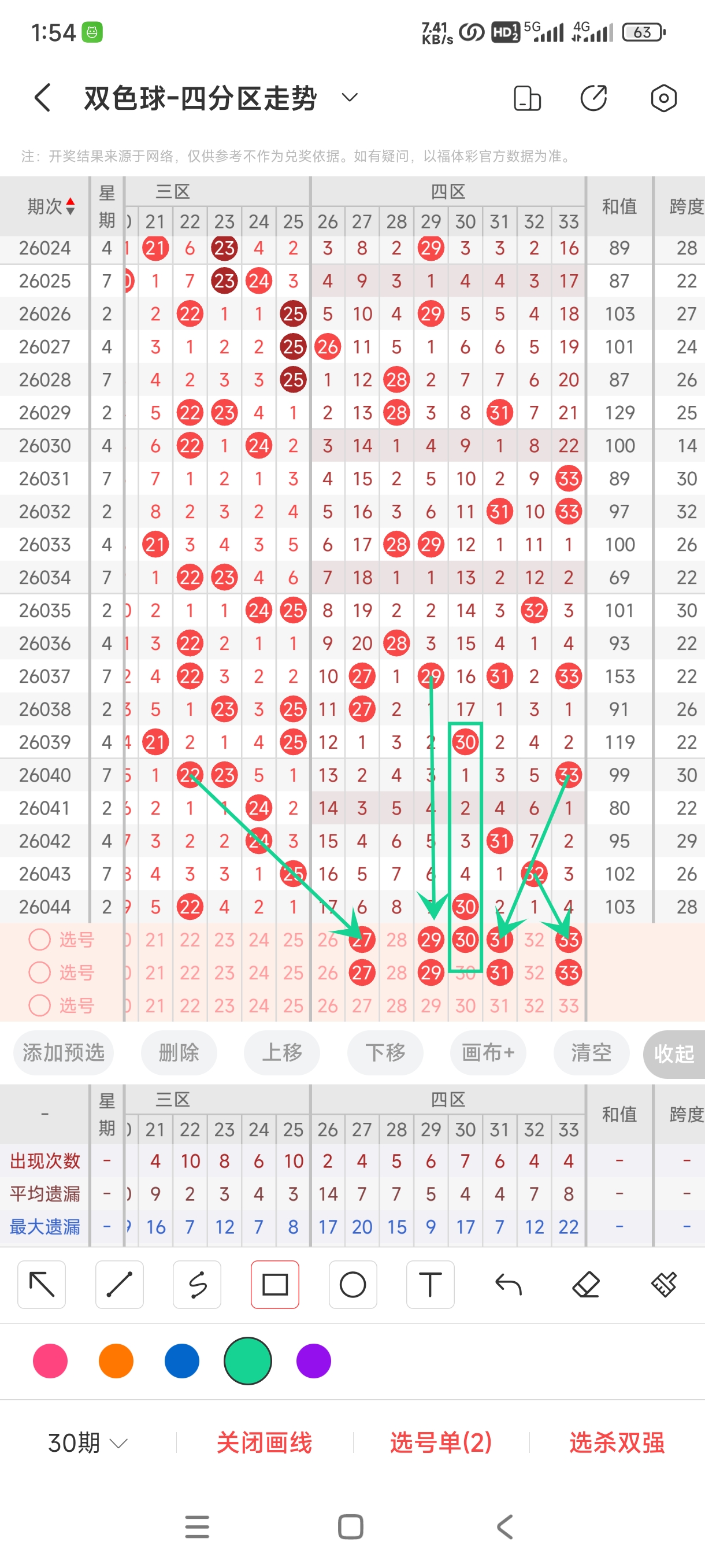Select the rectangle drawing tool
705x1568 pixels.
click(x=275, y=1284)
